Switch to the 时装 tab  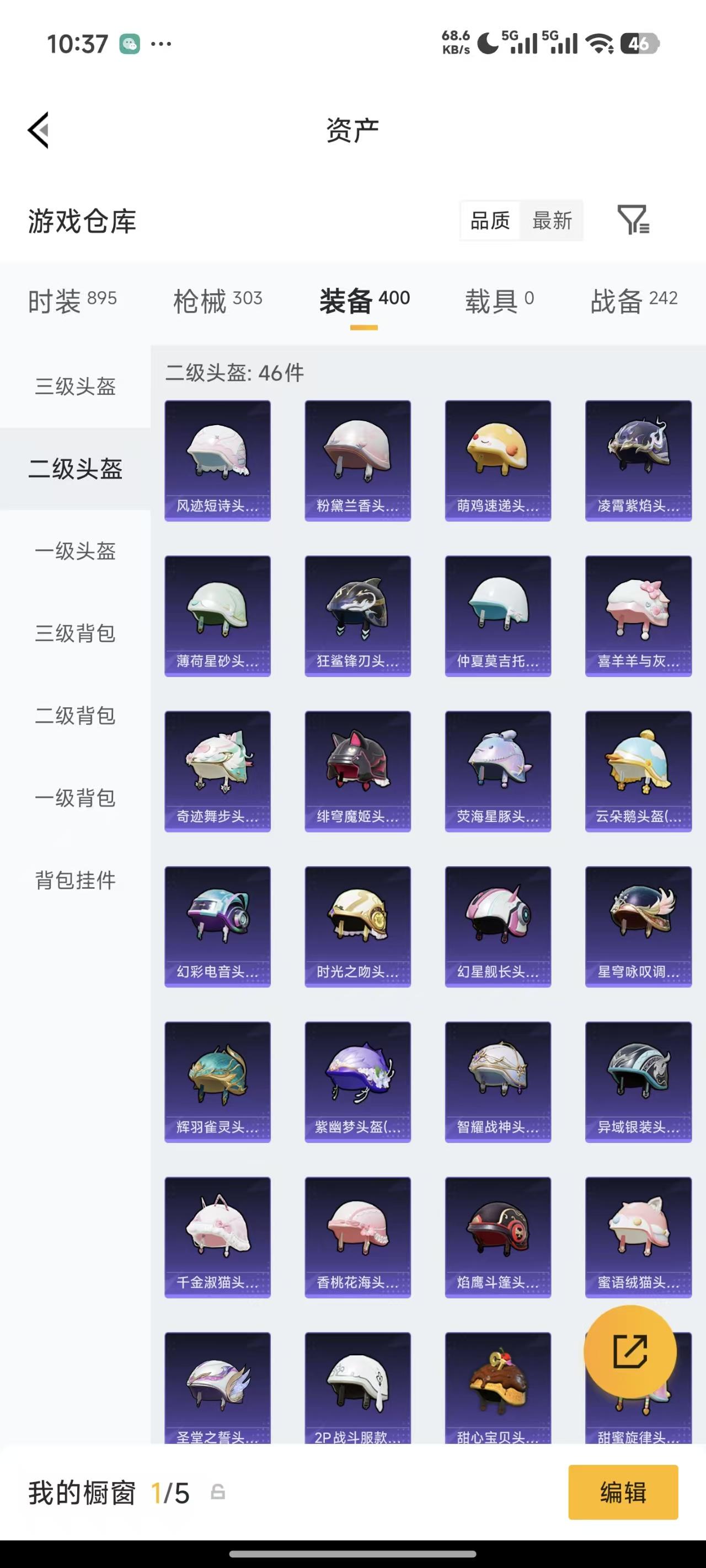point(72,300)
